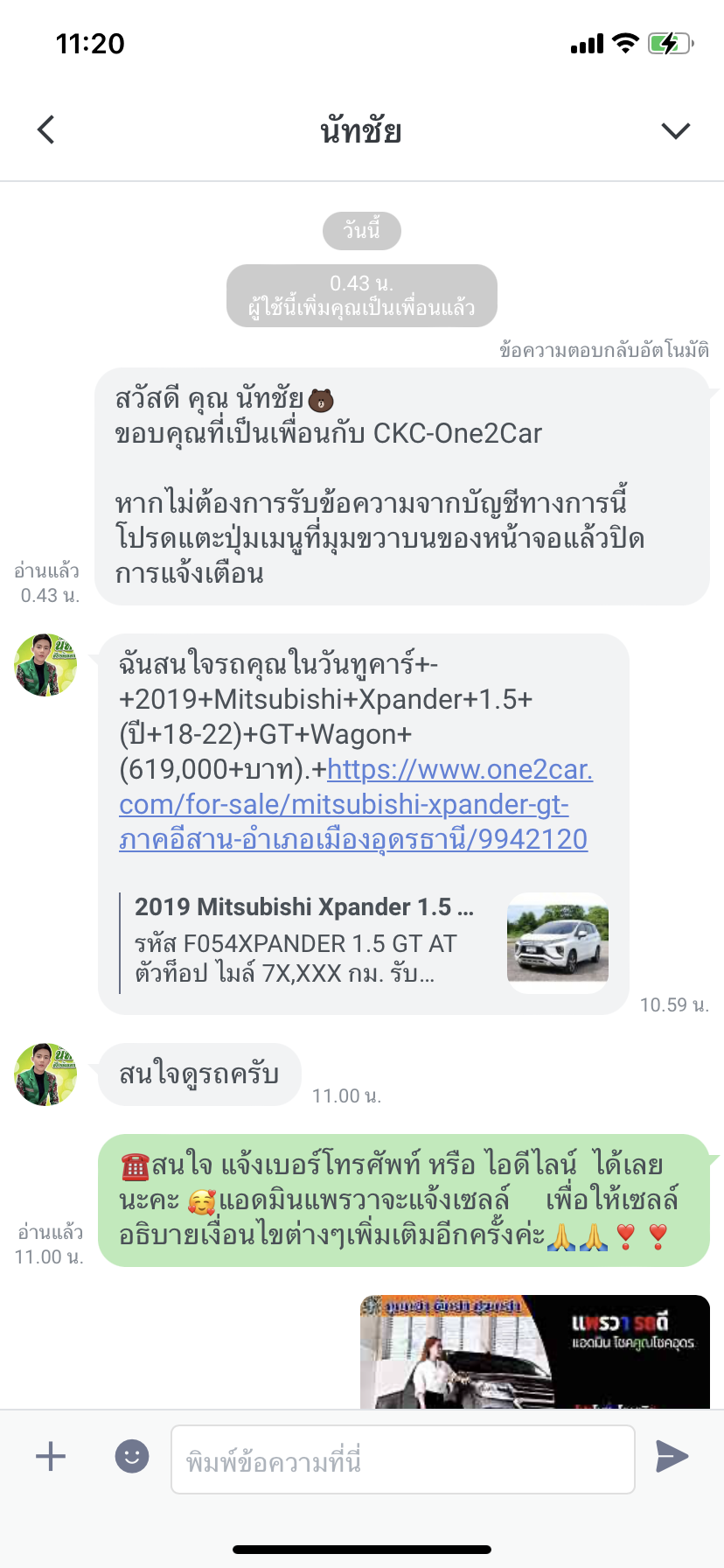Go back from นัทชัย chat

(46, 130)
